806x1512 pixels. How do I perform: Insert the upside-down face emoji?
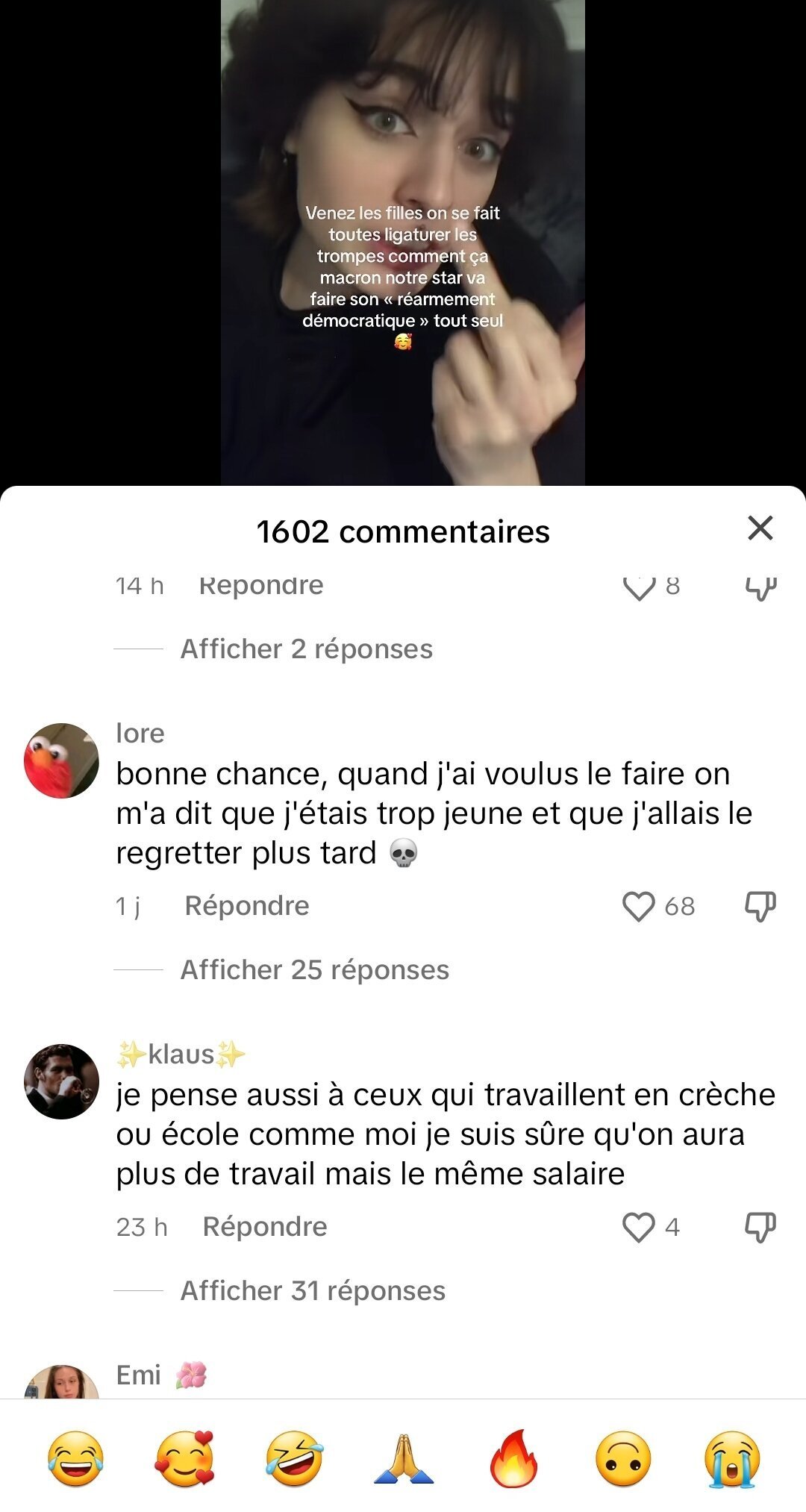click(x=623, y=1458)
